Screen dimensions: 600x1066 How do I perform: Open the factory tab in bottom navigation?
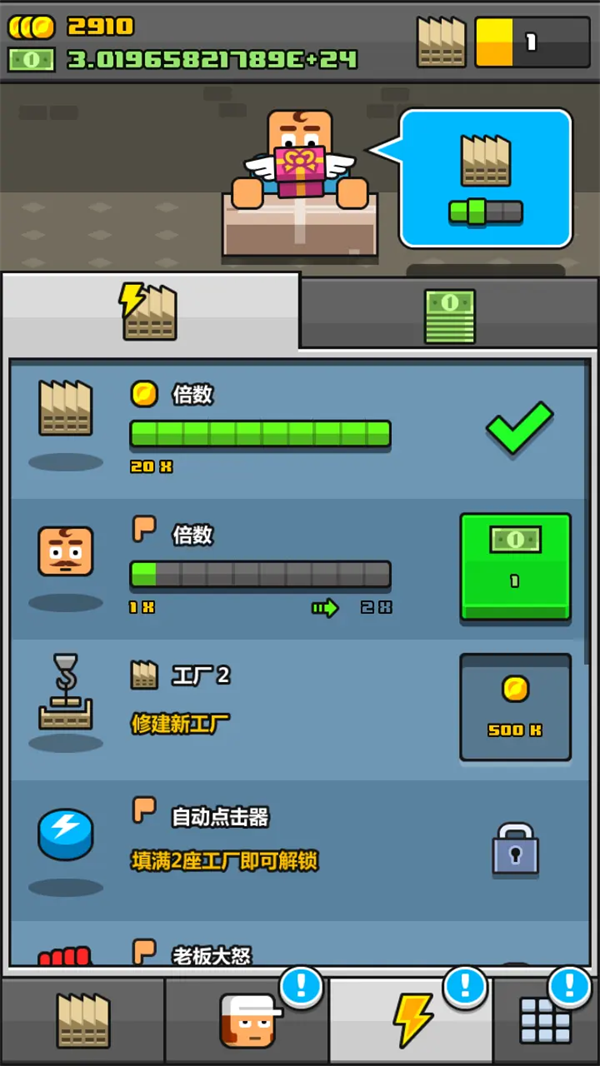(83, 1021)
